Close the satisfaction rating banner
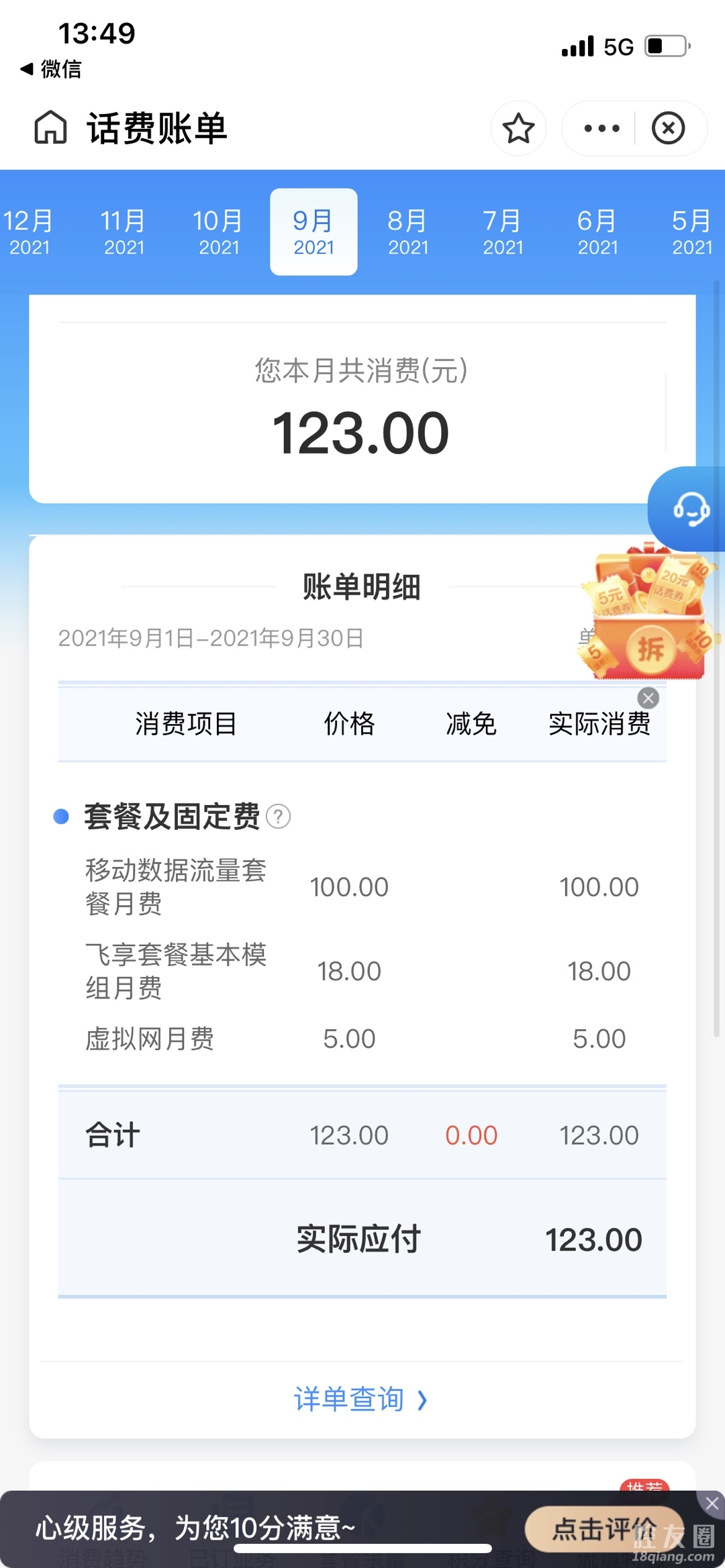The height and width of the screenshot is (1568, 725). click(712, 1504)
